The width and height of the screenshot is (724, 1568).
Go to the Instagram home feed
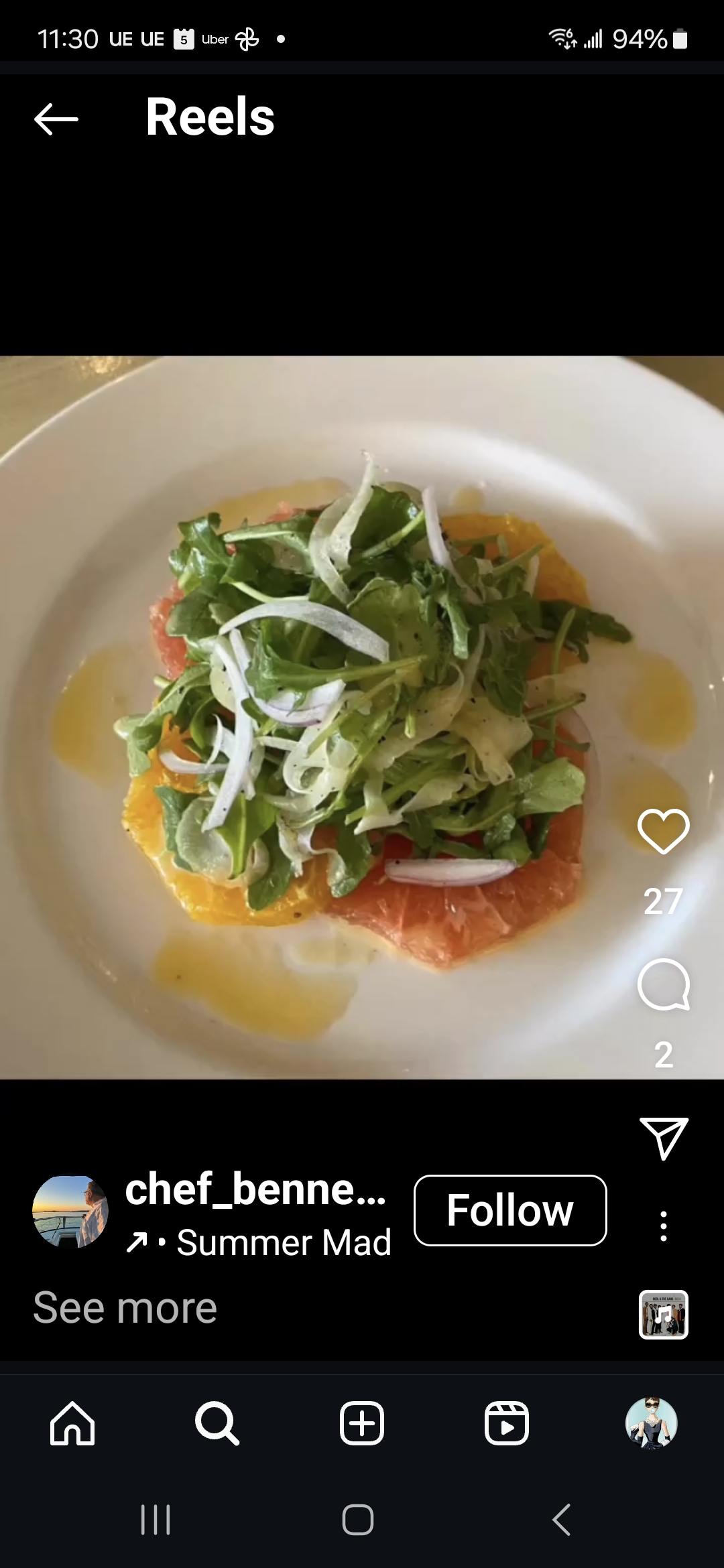[72, 1424]
